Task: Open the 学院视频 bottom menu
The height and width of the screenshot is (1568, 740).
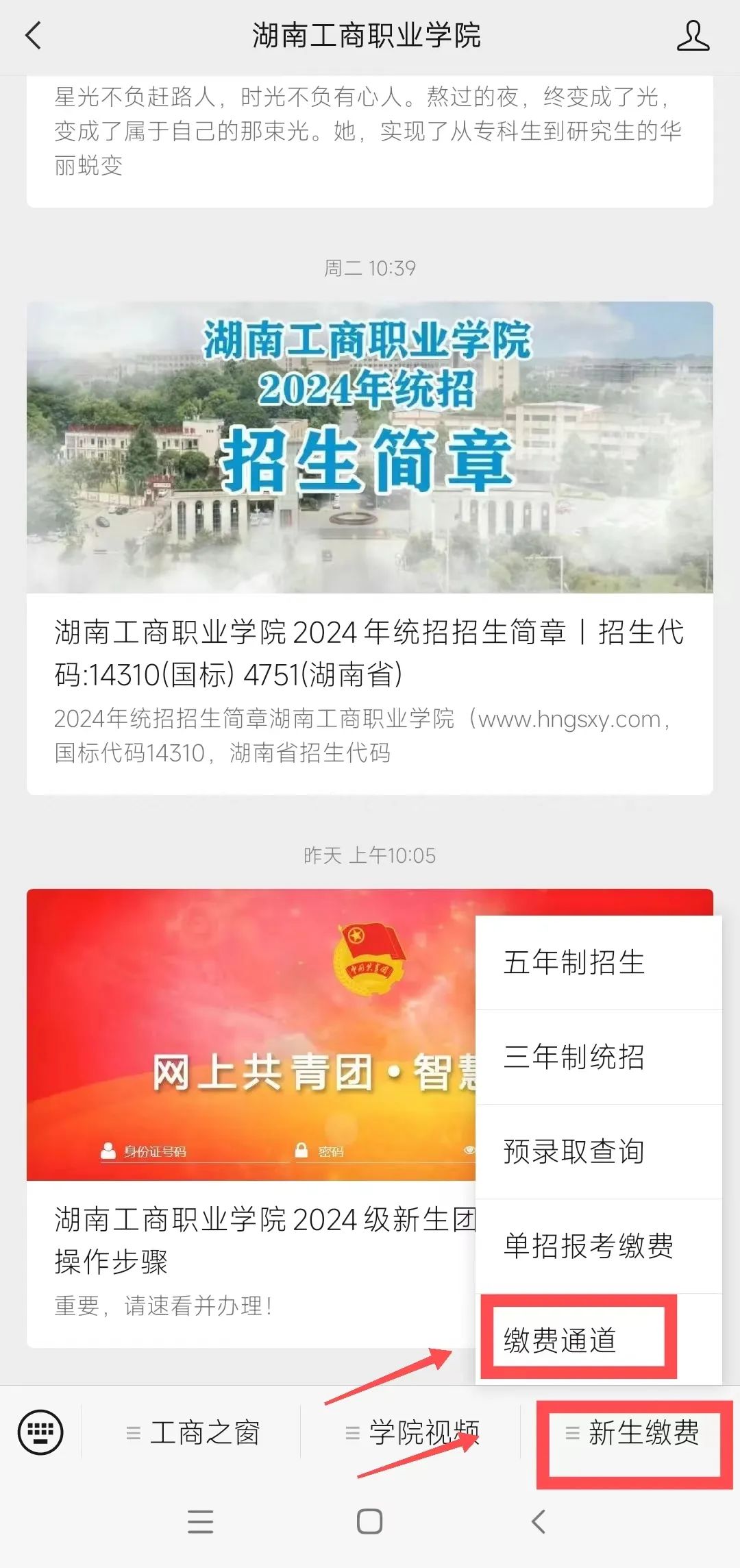Action: pyautogui.click(x=411, y=1433)
